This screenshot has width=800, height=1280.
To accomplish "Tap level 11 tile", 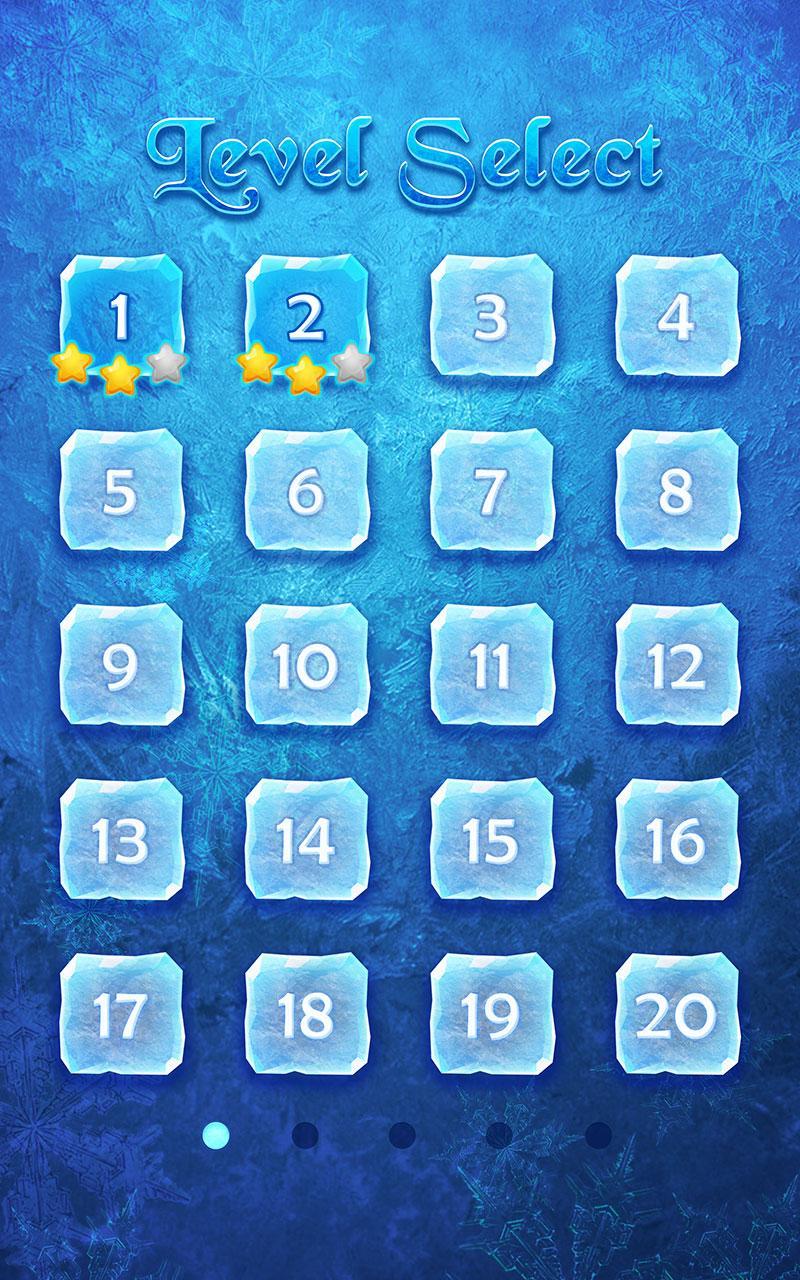I will tap(491, 665).
